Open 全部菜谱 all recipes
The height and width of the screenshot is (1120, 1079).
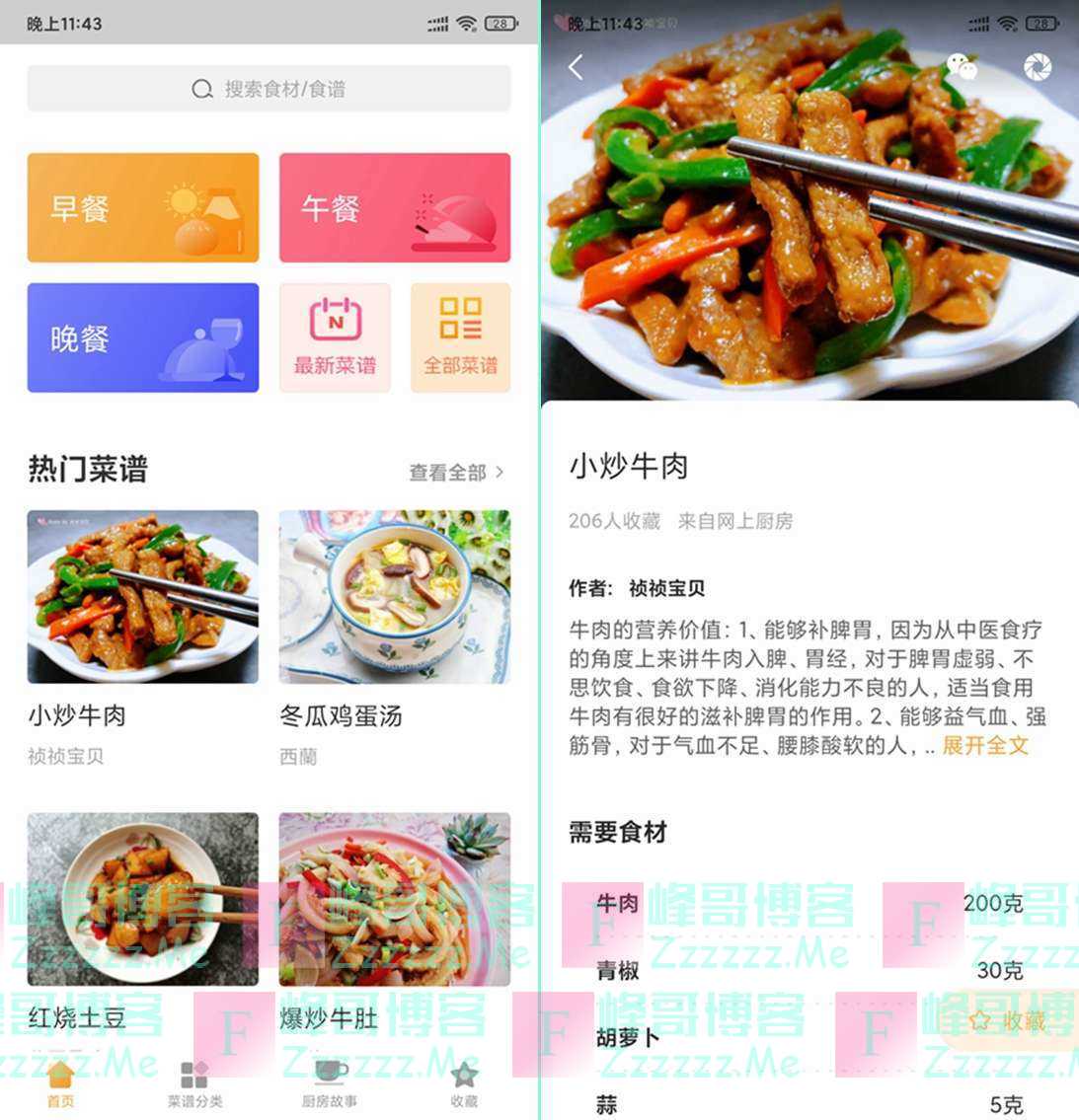(460, 337)
